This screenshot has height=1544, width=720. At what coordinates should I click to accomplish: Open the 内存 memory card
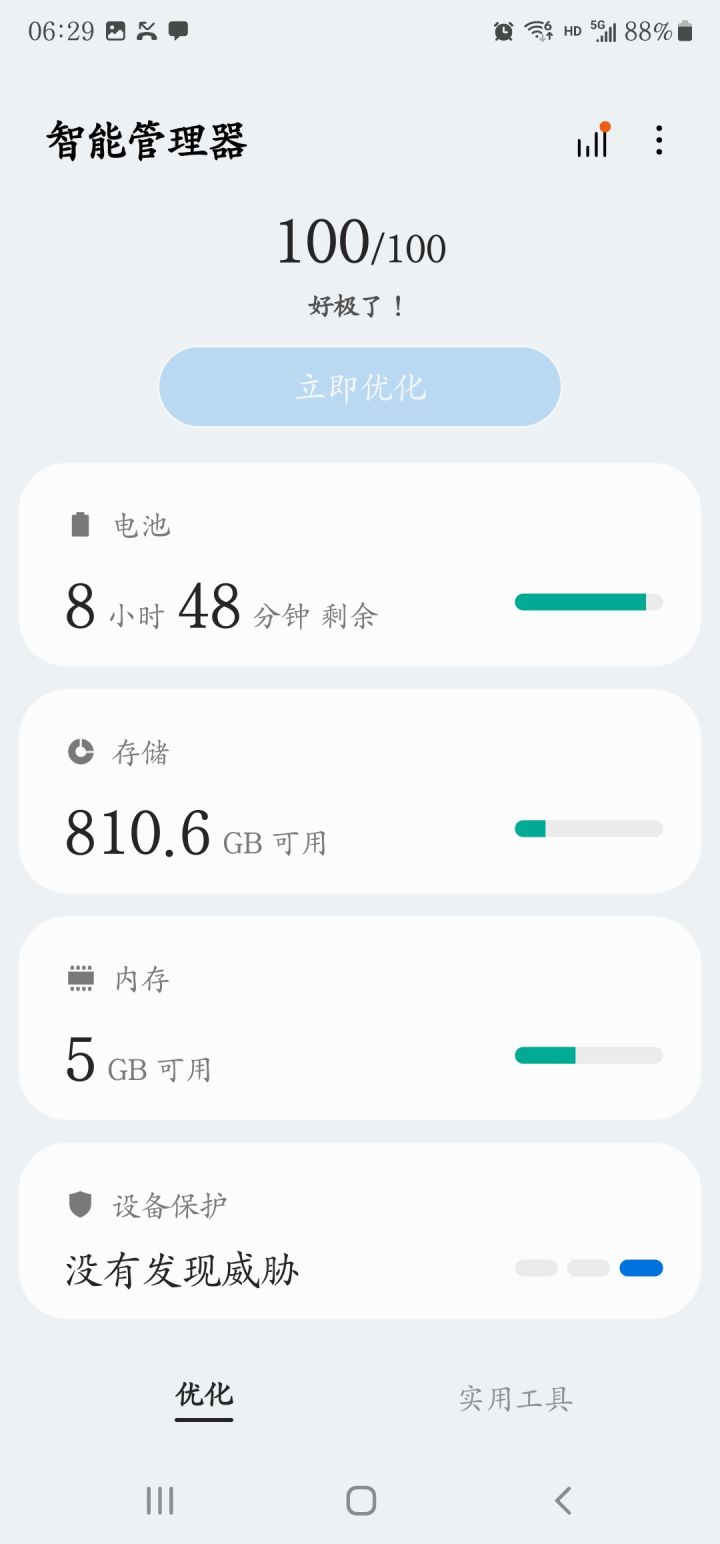click(360, 1018)
